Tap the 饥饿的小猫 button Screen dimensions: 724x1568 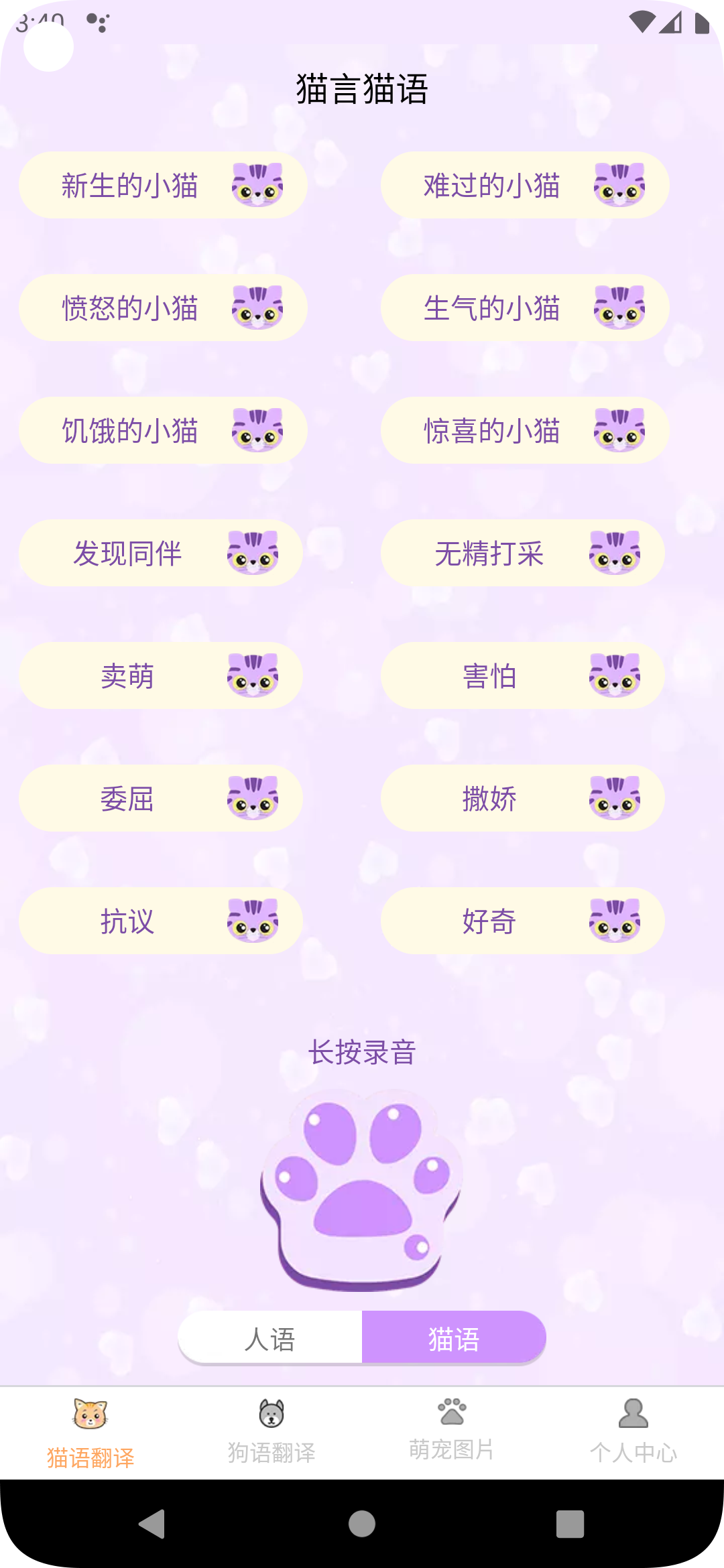pyautogui.click(x=163, y=430)
